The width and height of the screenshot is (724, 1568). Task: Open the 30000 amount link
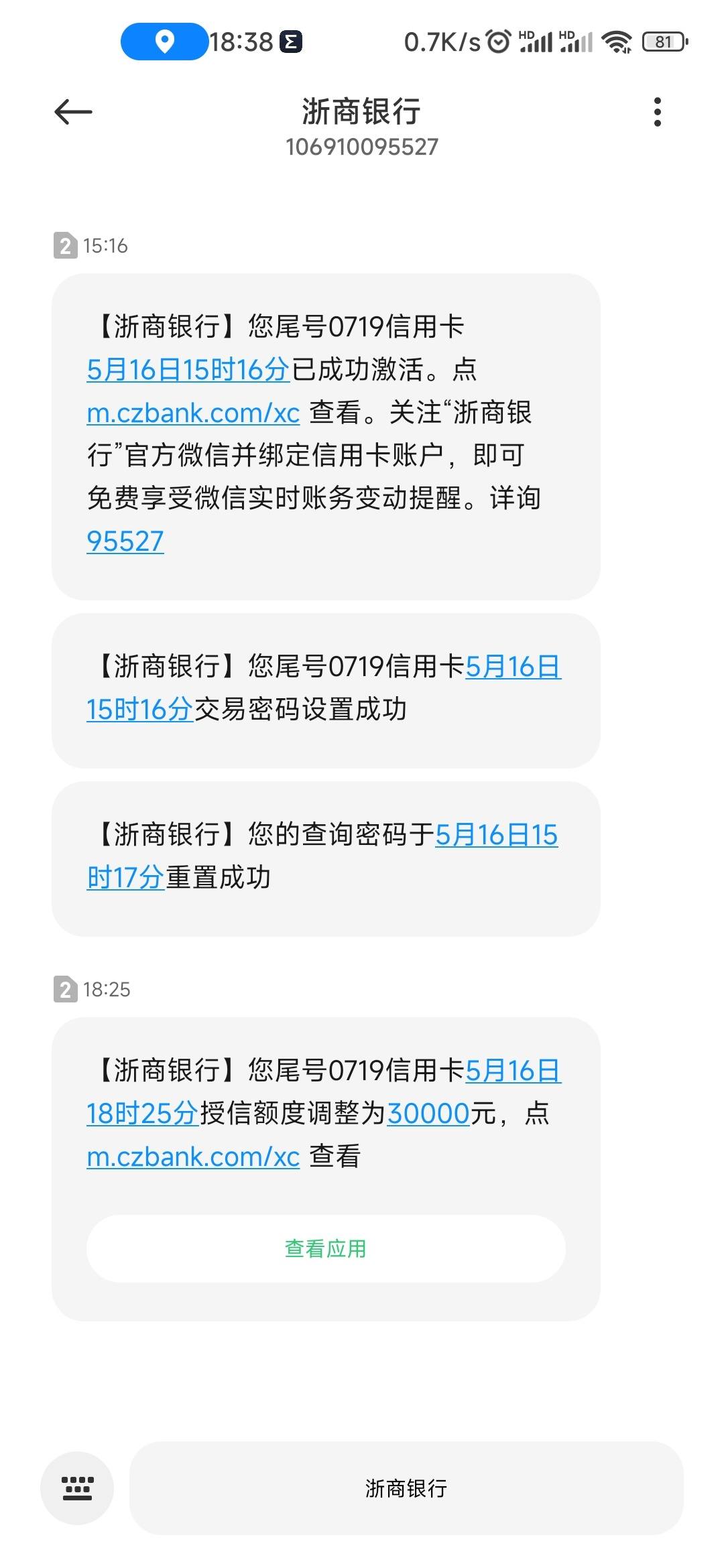coord(428,1114)
